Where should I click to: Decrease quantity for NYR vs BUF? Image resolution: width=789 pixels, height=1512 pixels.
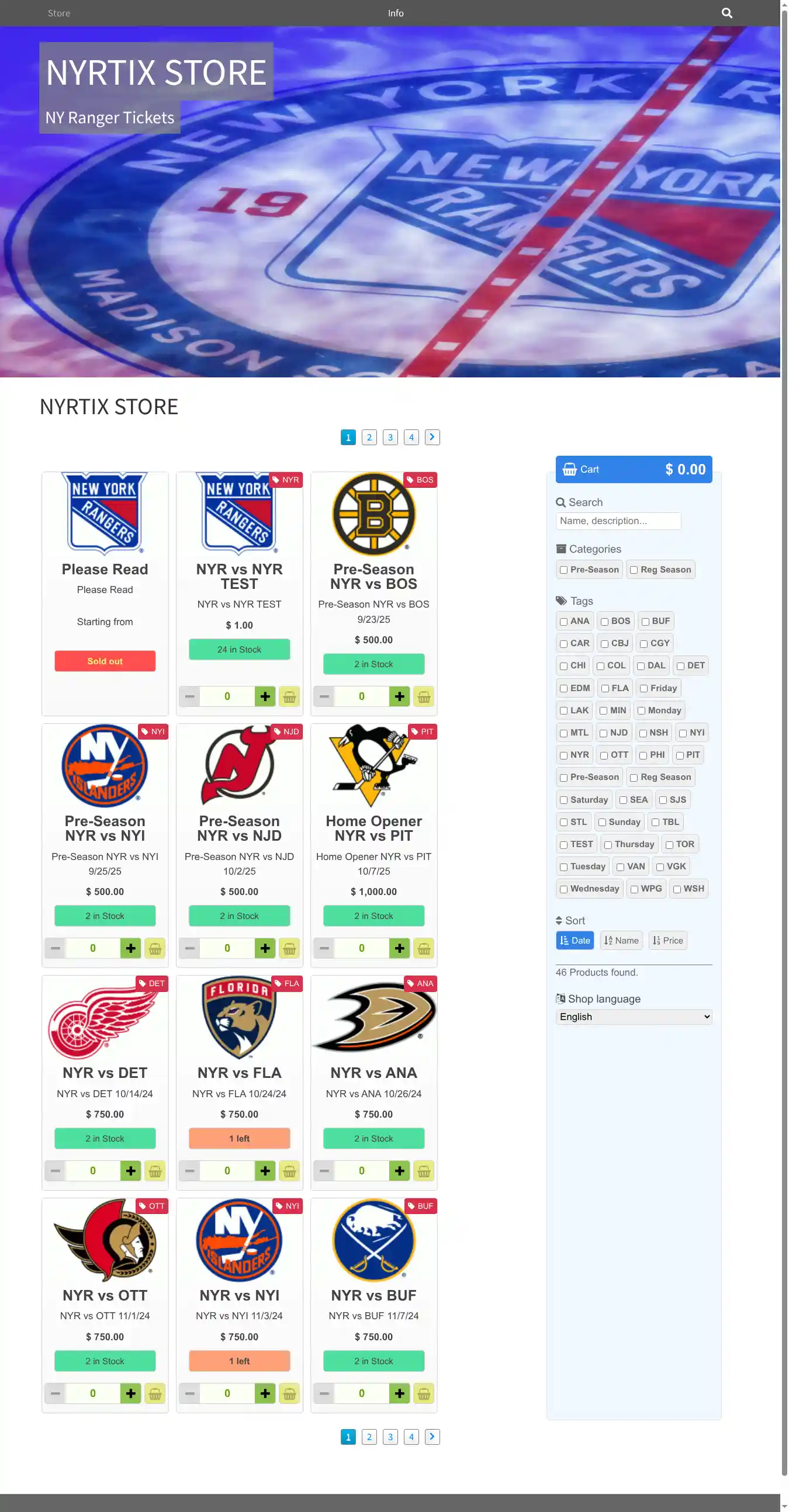pyautogui.click(x=324, y=1393)
